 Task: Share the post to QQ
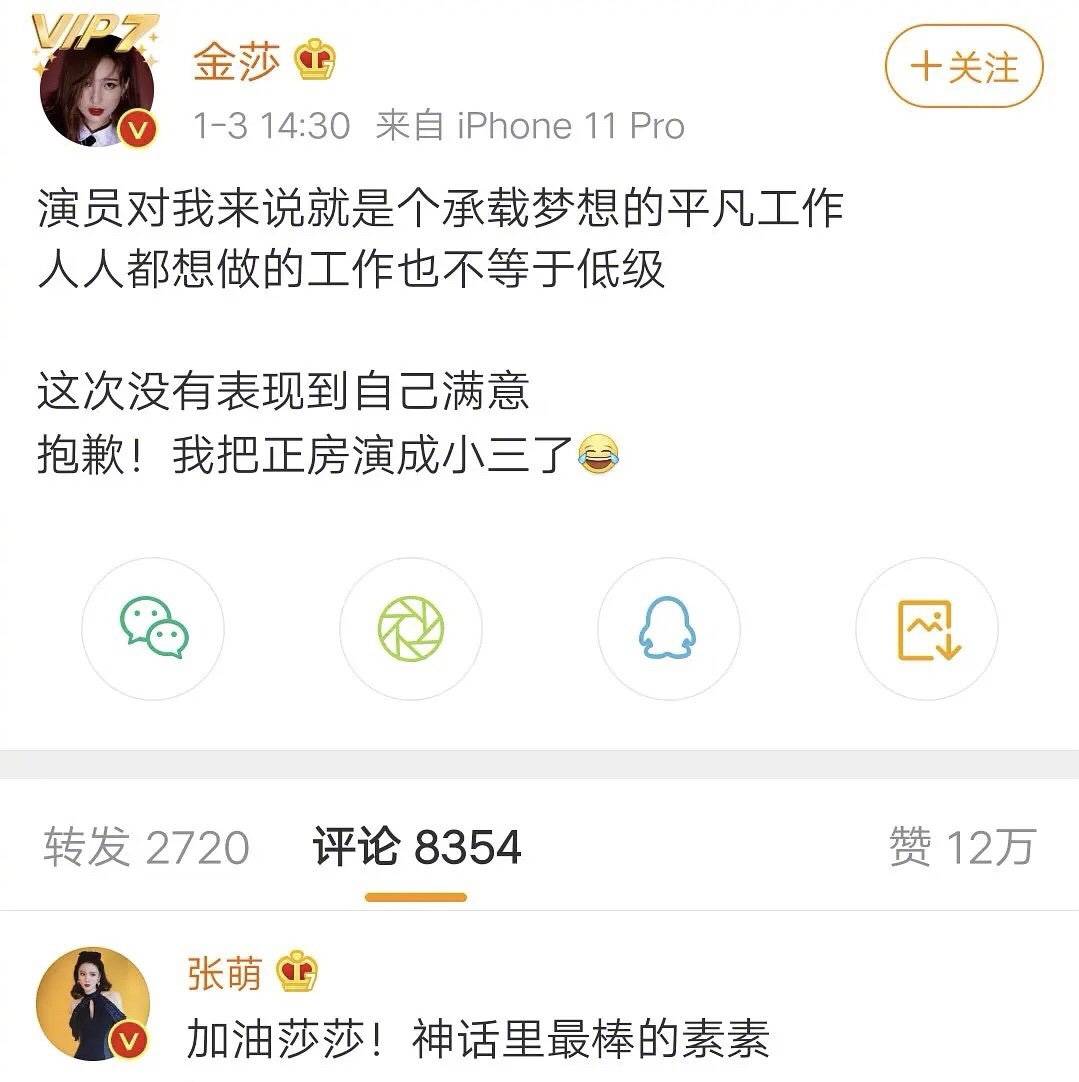668,629
